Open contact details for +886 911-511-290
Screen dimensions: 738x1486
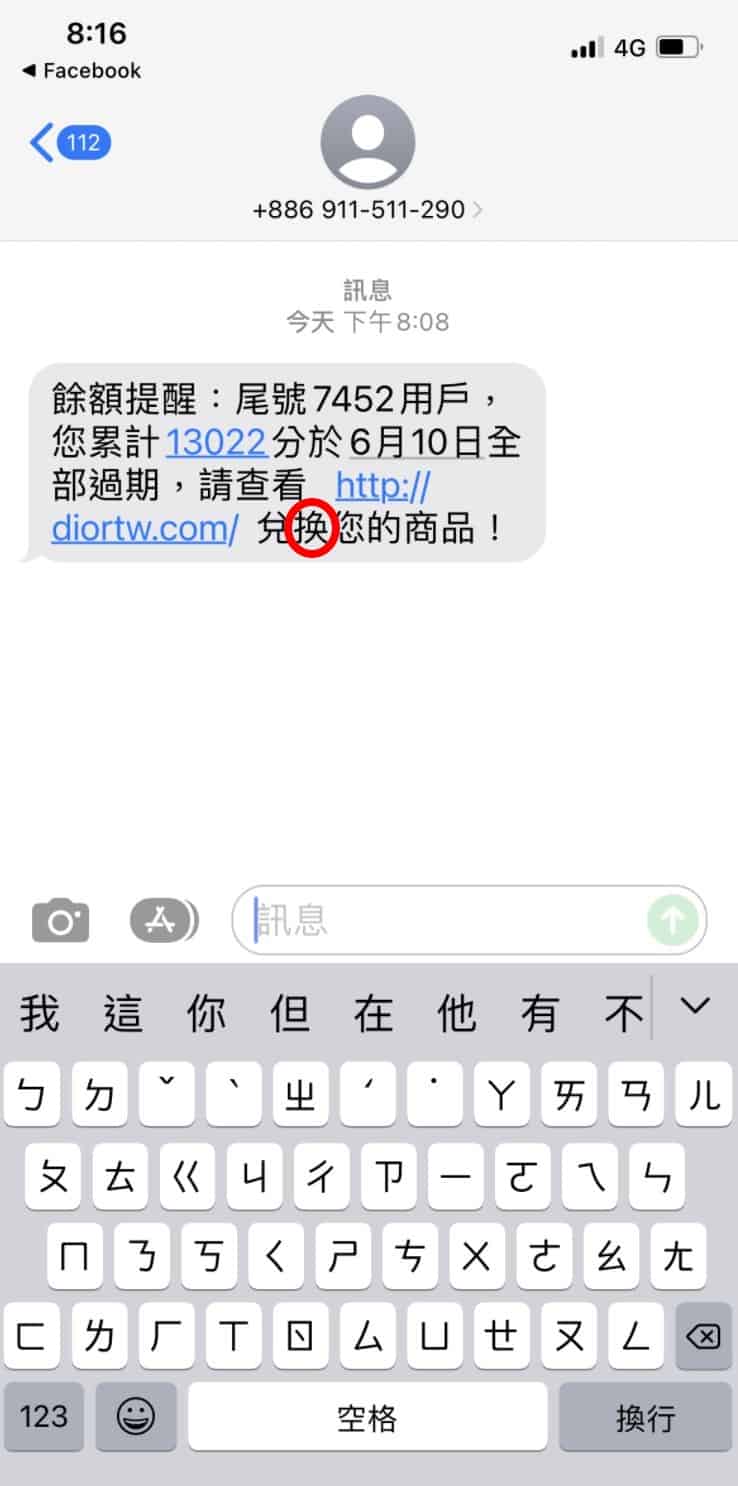367,210
